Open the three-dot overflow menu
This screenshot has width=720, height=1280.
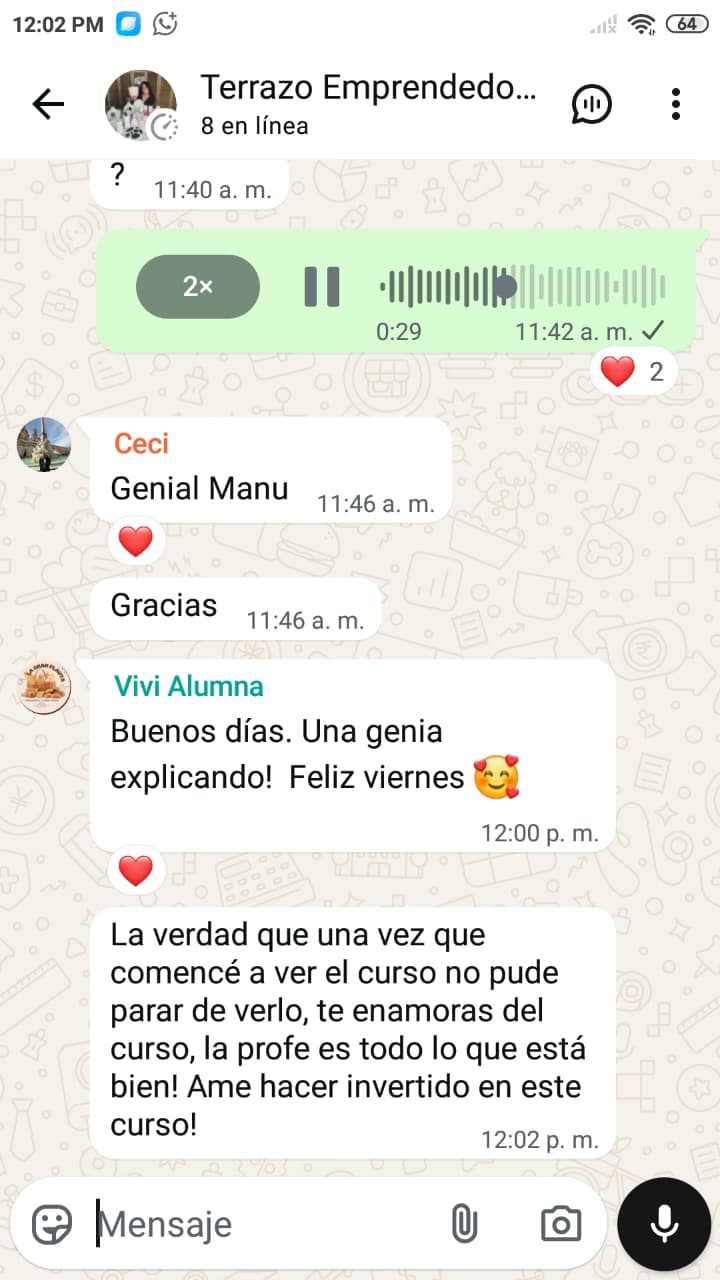676,104
